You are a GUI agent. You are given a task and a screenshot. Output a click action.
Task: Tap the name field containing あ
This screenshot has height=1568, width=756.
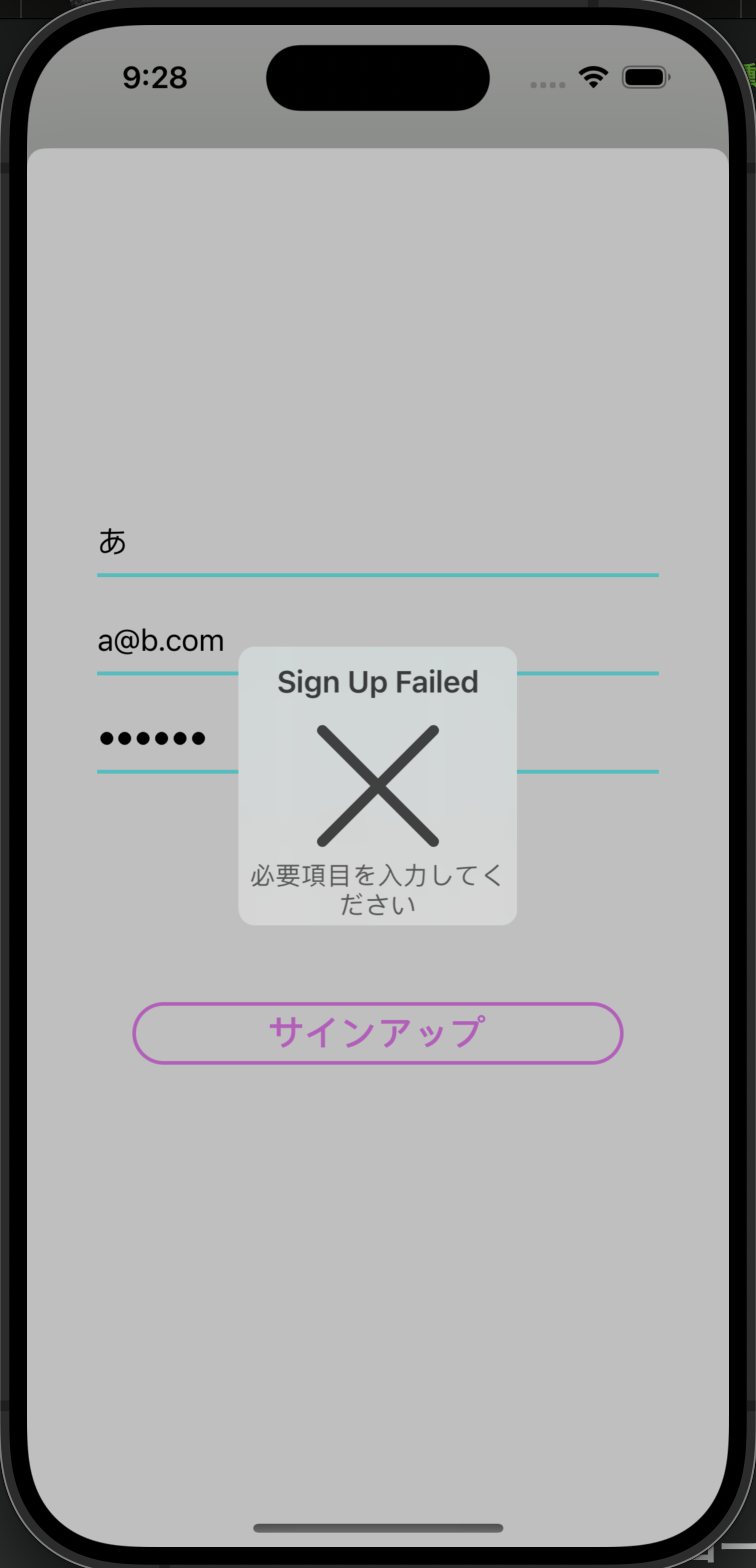[377, 543]
